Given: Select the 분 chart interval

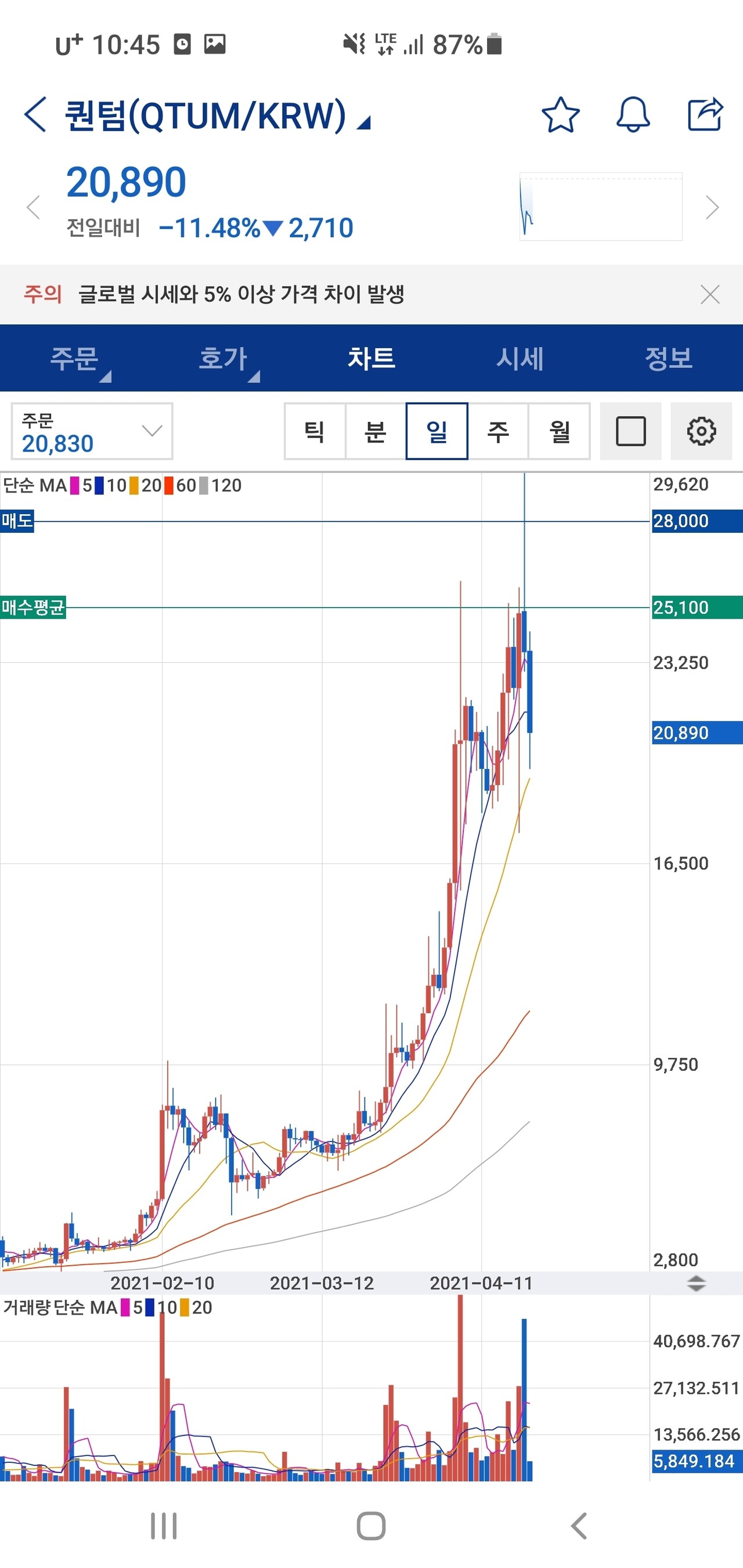Looking at the screenshot, I should point(376,432).
